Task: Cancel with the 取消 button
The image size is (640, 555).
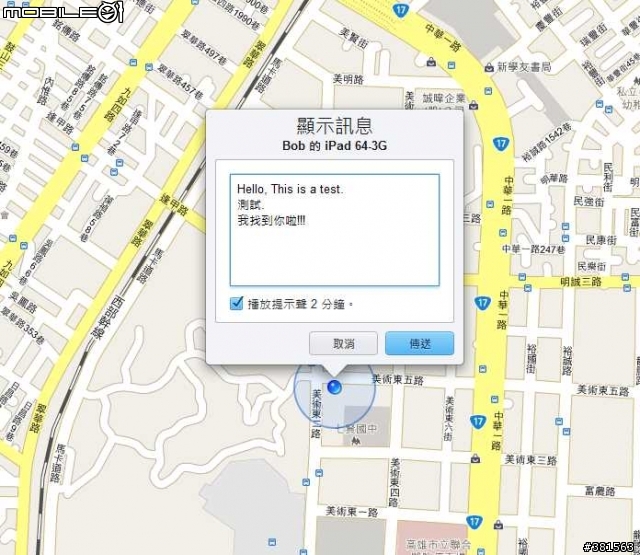Action: point(343,343)
